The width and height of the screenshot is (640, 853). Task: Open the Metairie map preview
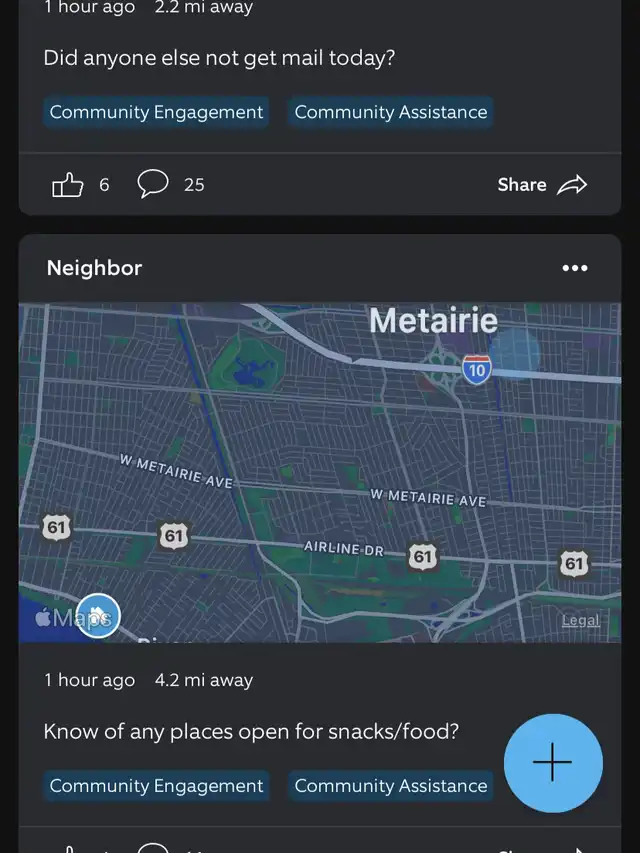(320, 470)
